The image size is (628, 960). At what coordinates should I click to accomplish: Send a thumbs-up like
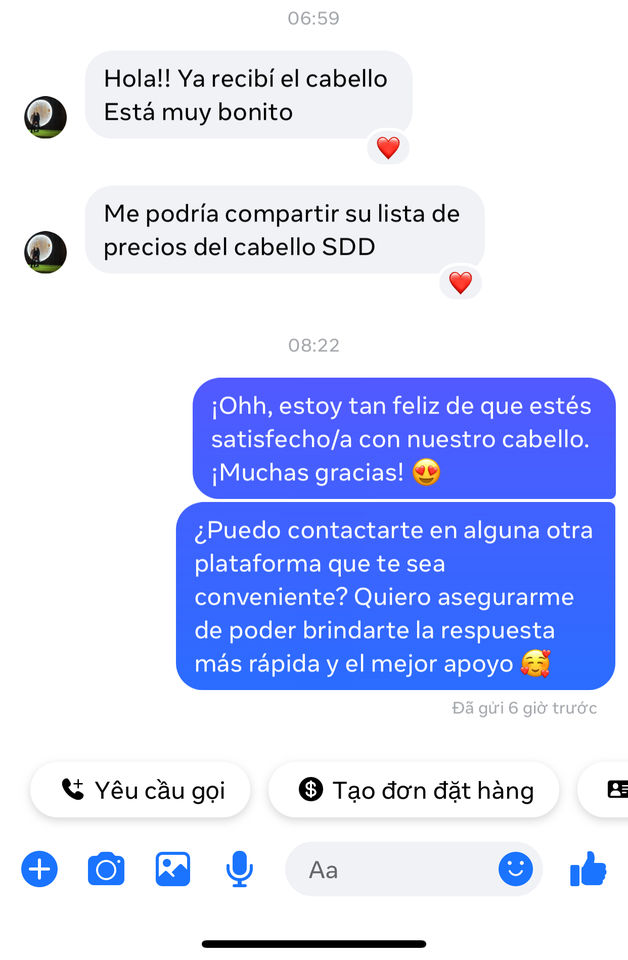point(588,869)
